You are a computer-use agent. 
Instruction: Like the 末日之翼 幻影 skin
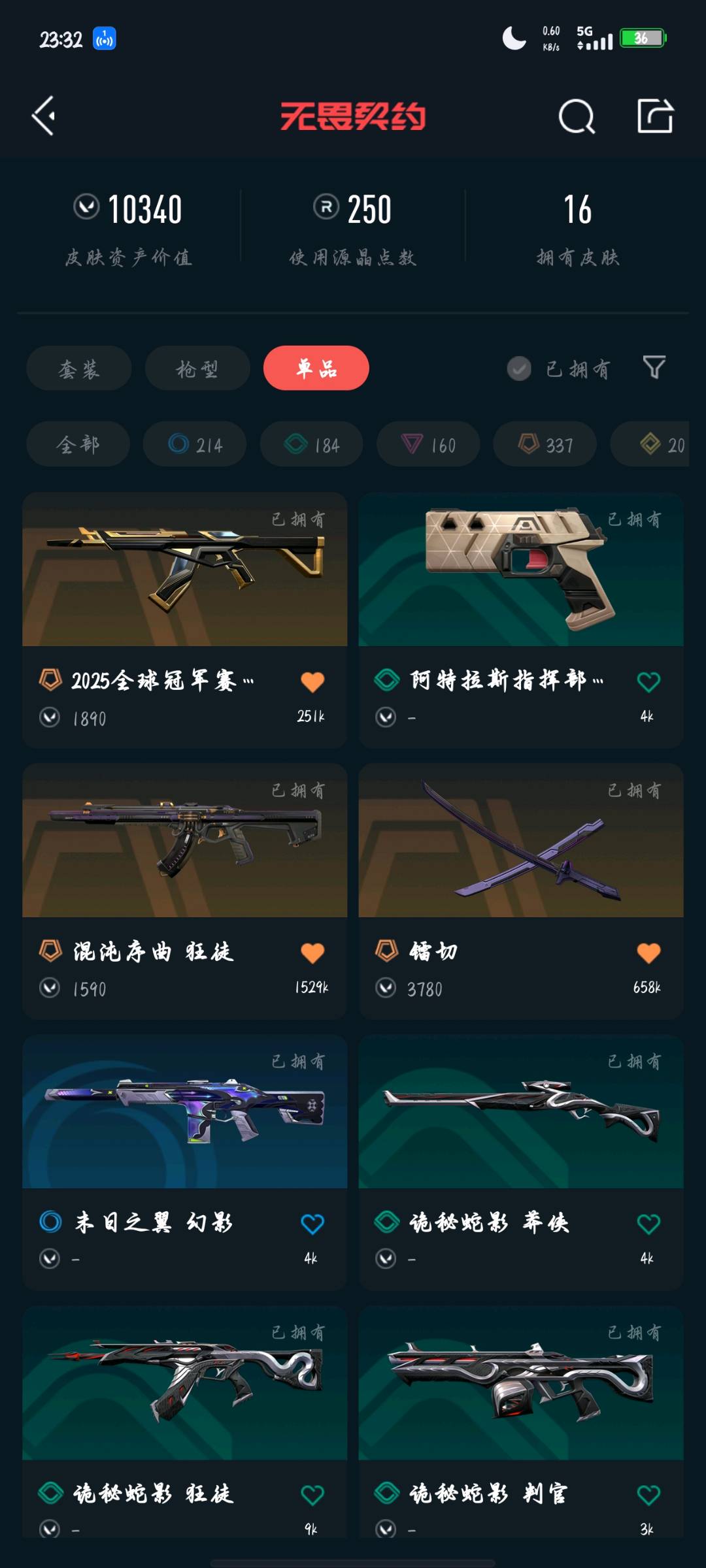pyautogui.click(x=312, y=1224)
